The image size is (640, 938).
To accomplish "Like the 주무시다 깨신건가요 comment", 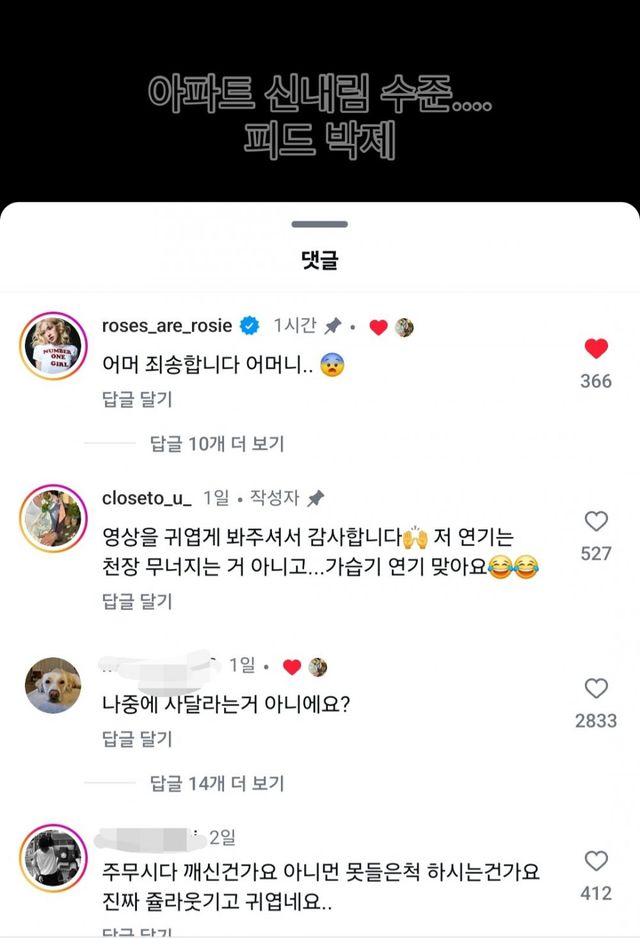I will click(596, 861).
